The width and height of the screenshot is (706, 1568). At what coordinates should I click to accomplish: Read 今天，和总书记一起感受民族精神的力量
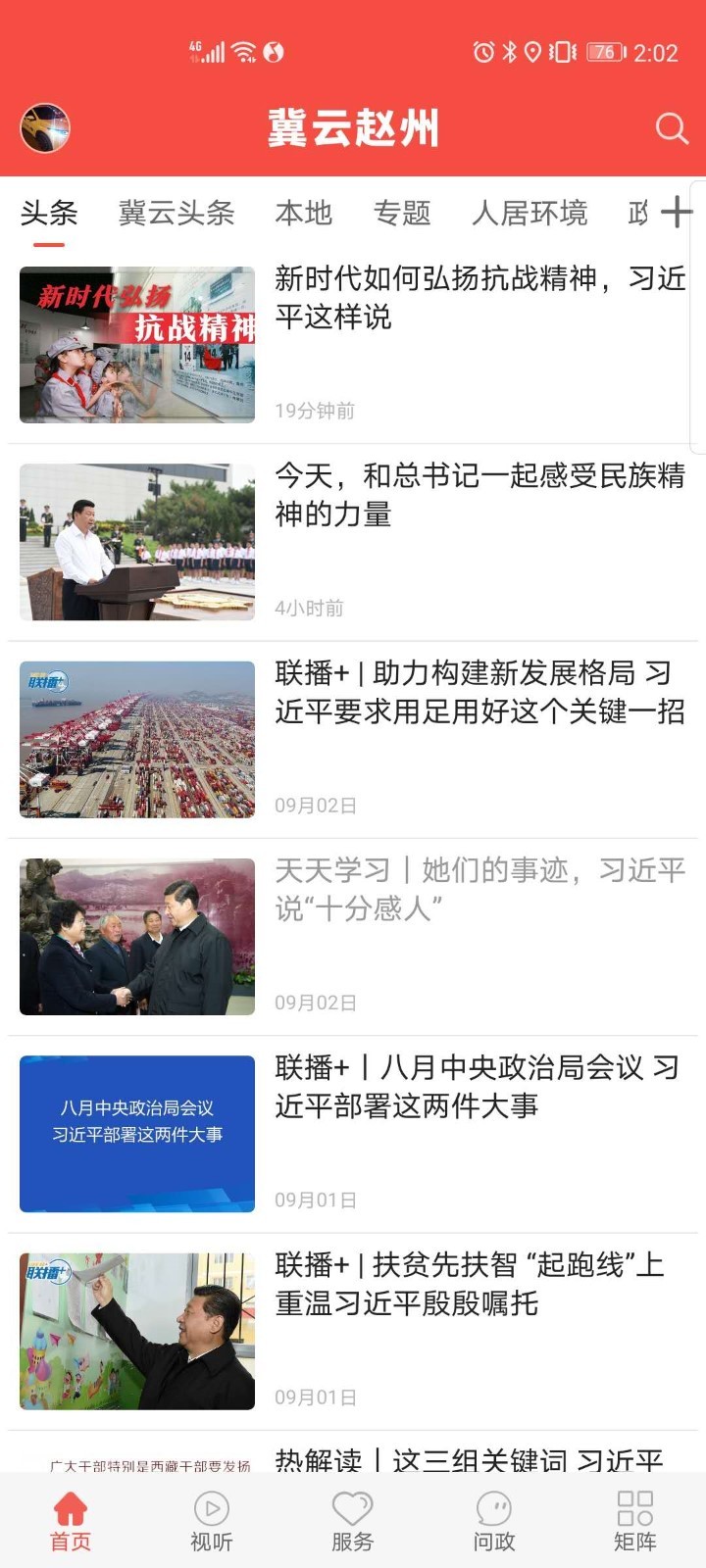(479, 495)
